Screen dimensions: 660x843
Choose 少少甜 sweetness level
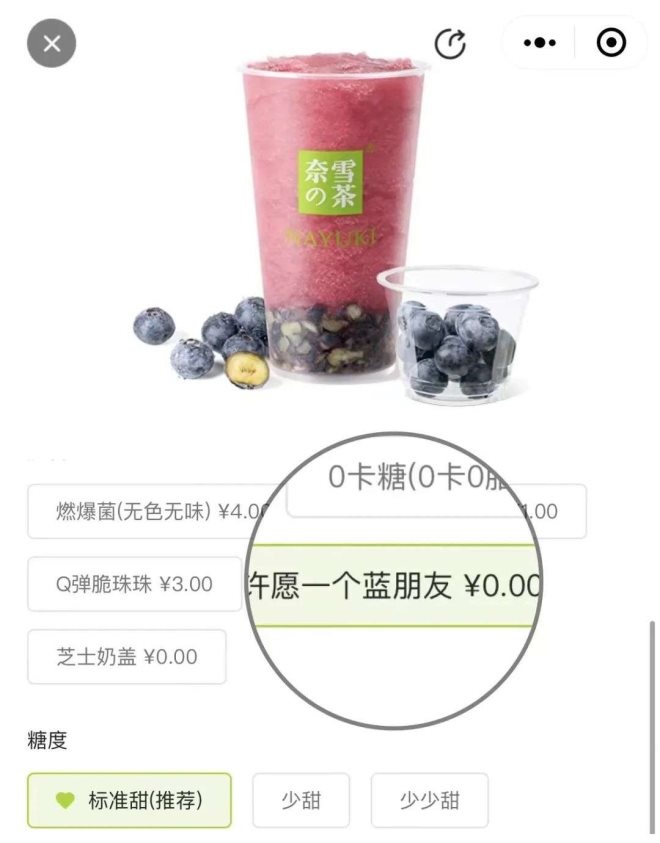(x=429, y=800)
